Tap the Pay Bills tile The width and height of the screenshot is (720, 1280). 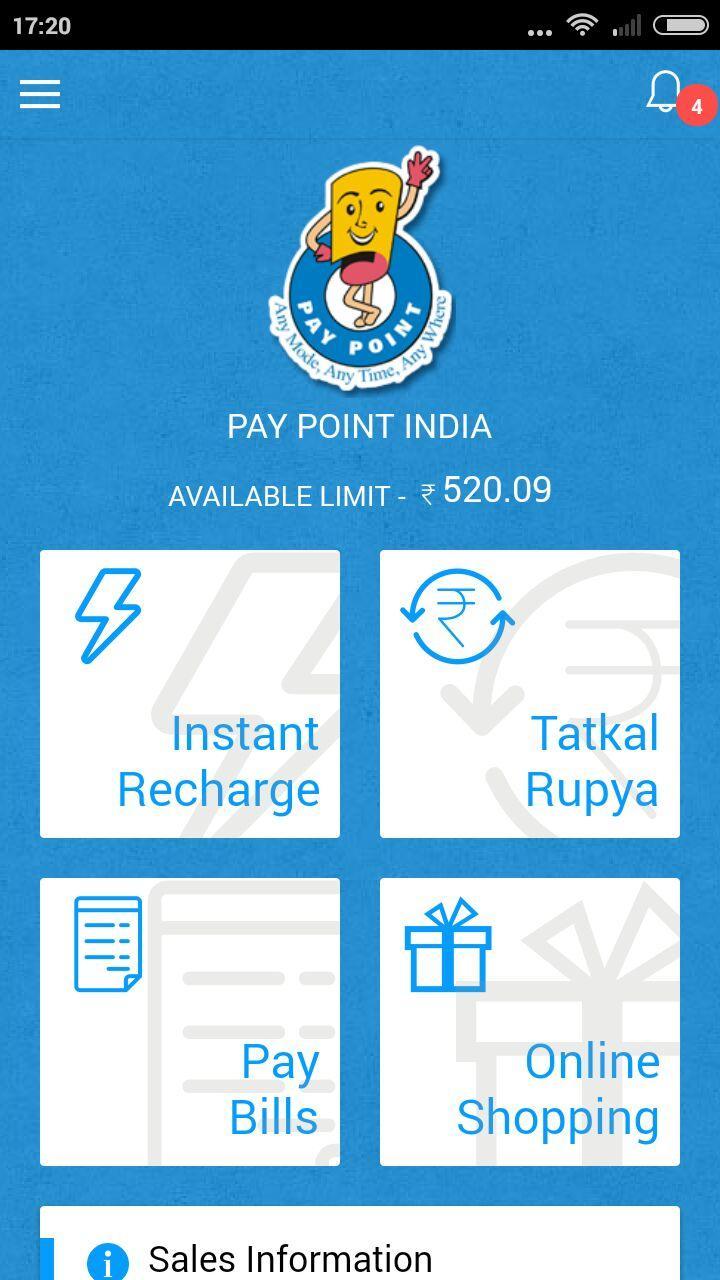pyautogui.click(x=189, y=1022)
